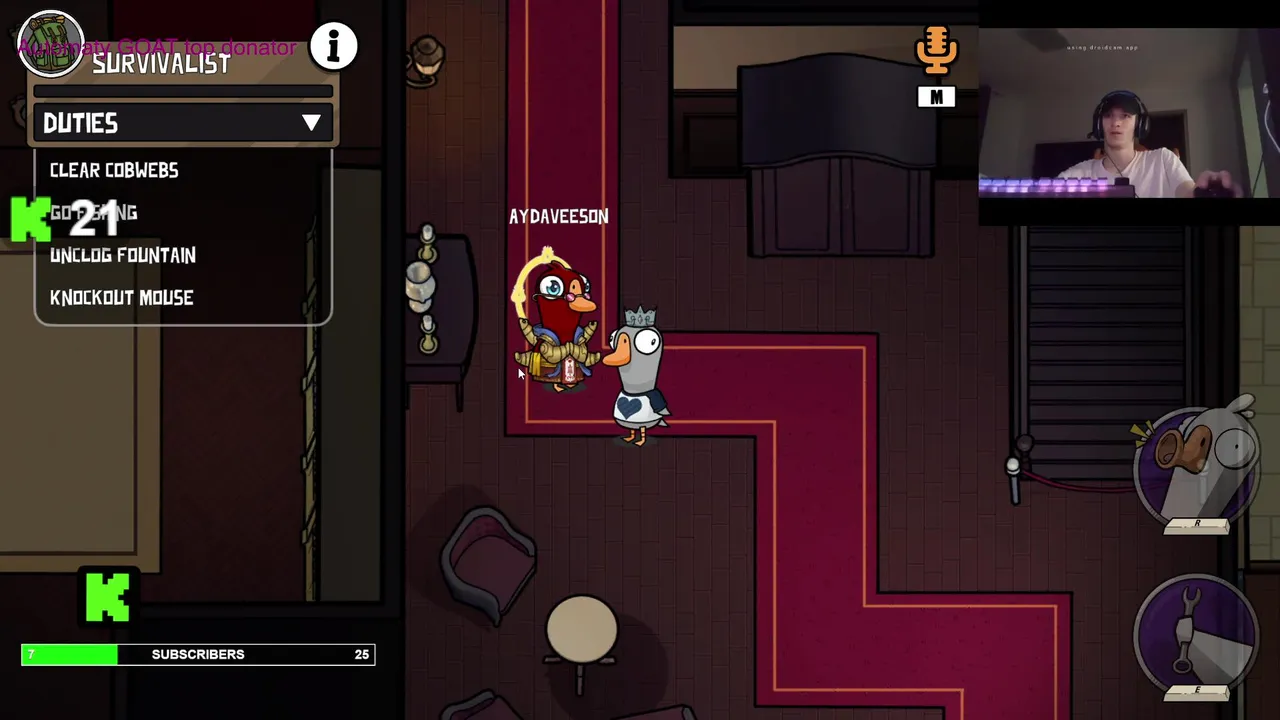Collapse the Duties list

coord(311,123)
